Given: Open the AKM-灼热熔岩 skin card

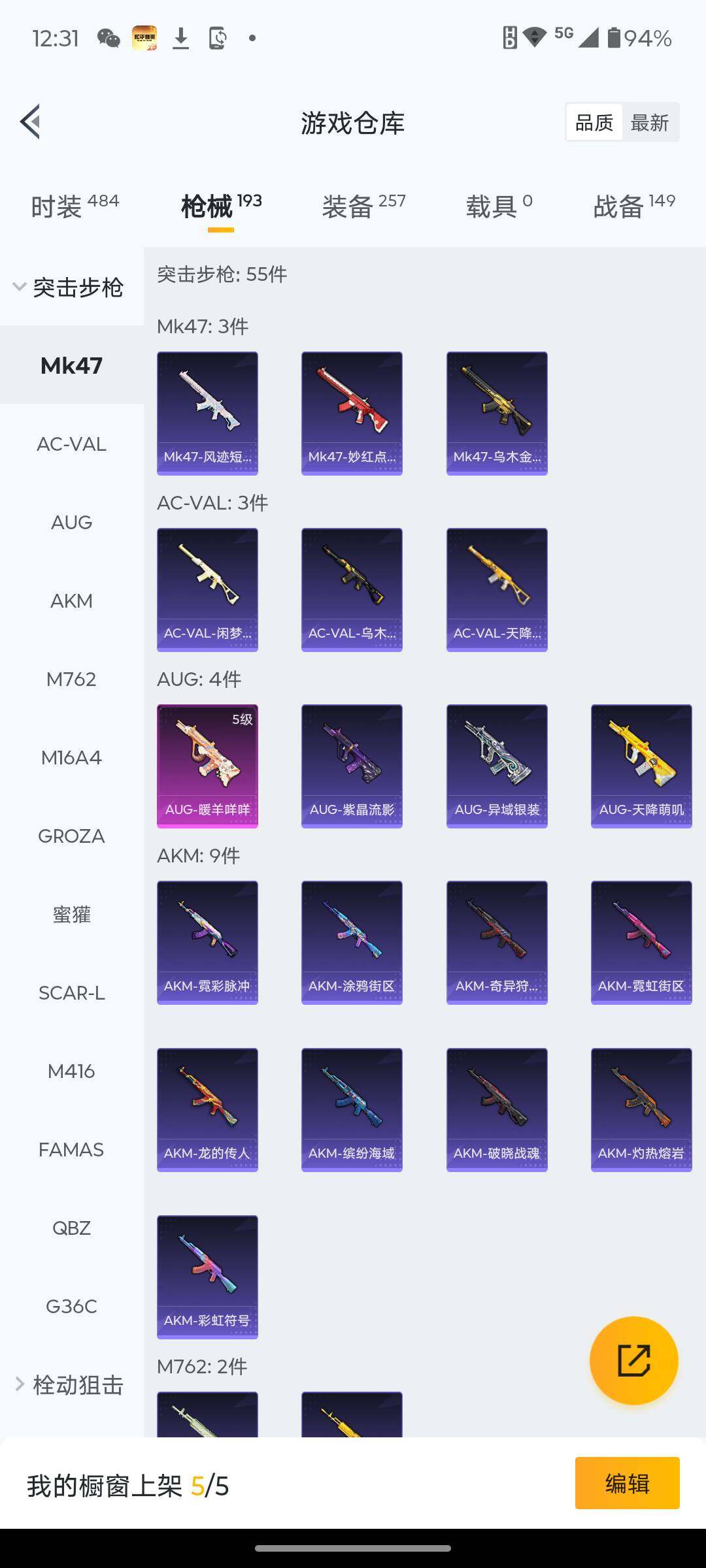Looking at the screenshot, I should [641, 1109].
